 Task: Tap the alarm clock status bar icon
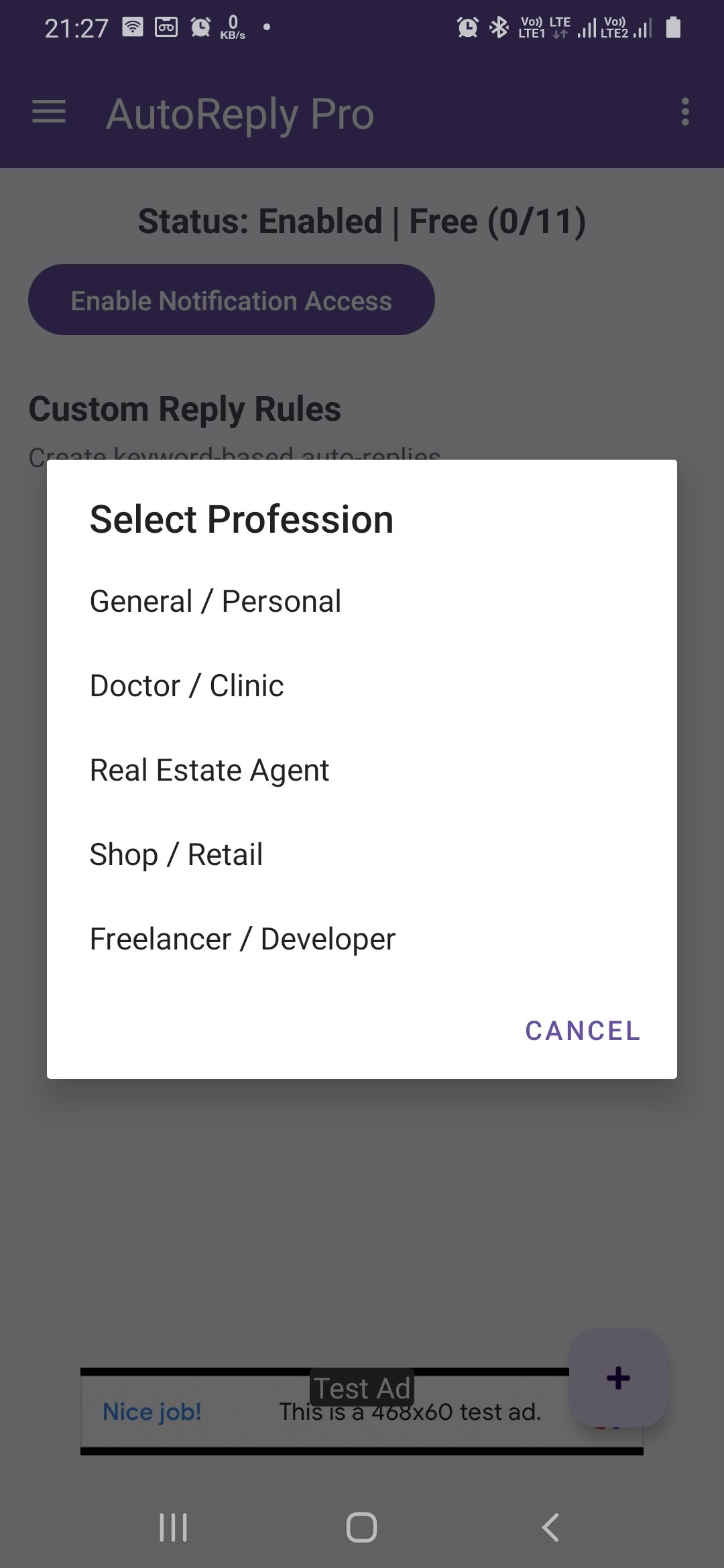click(198, 27)
